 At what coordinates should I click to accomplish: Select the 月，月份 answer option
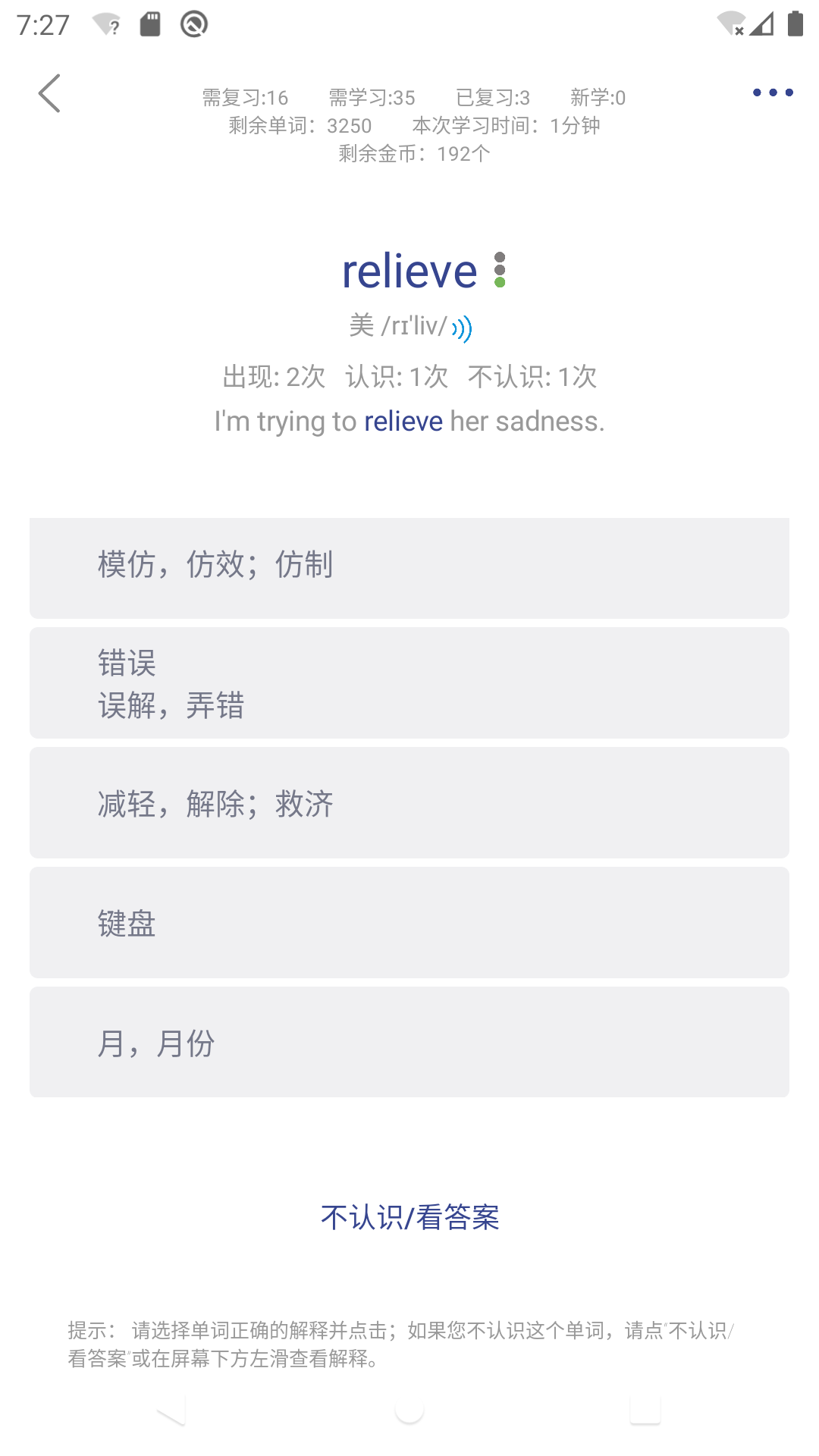coord(409,1042)
